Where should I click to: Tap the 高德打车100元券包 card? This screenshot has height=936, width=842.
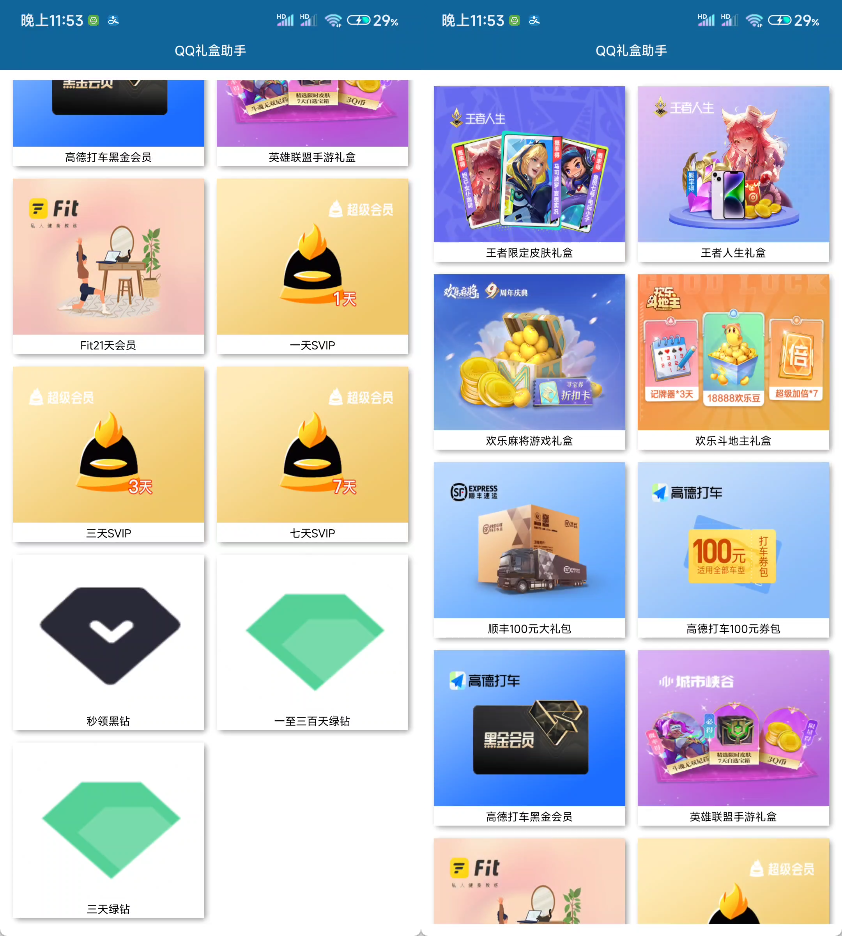[733, 548]
